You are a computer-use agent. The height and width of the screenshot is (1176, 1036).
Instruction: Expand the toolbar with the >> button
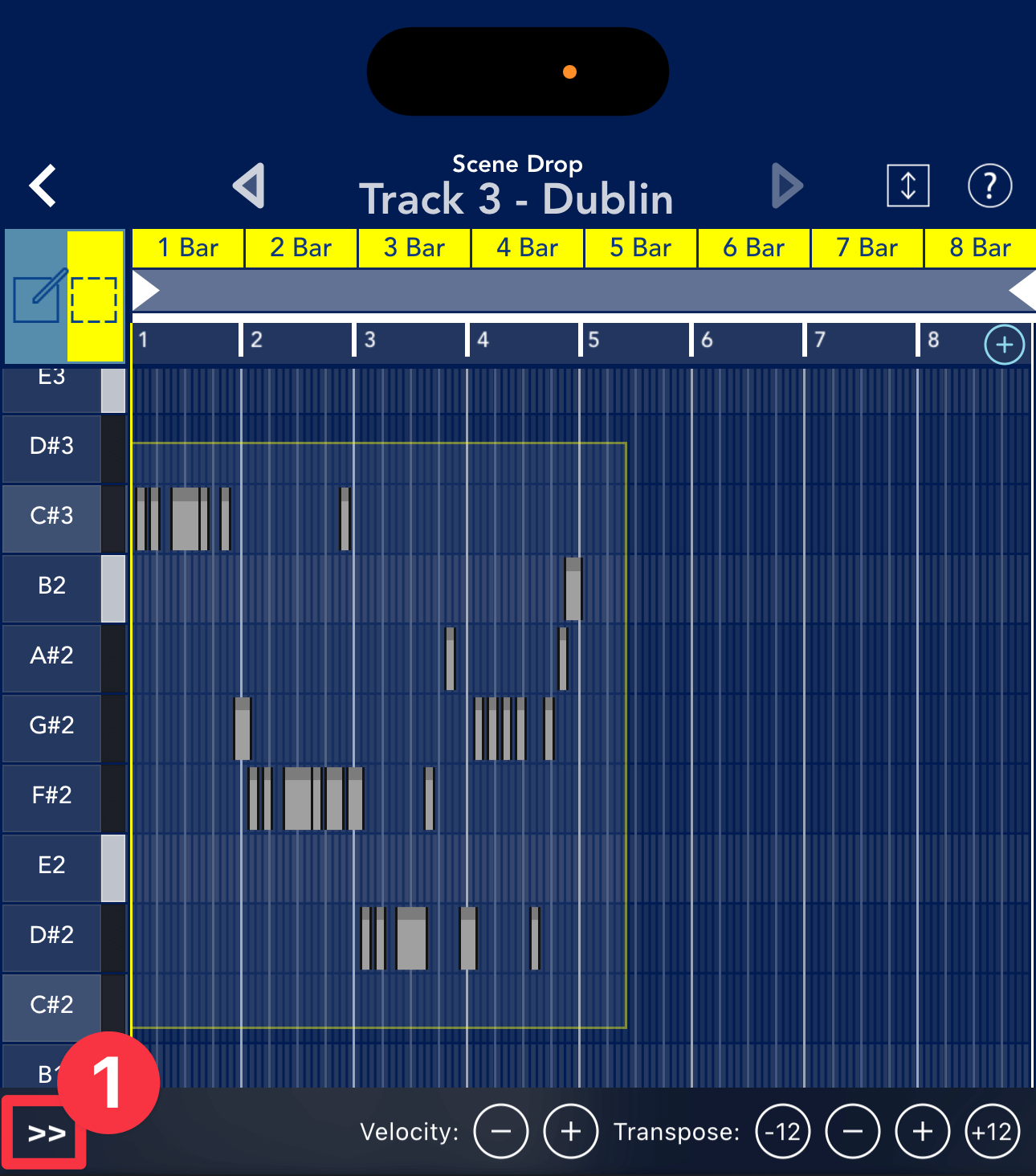tap(45, 1133)
